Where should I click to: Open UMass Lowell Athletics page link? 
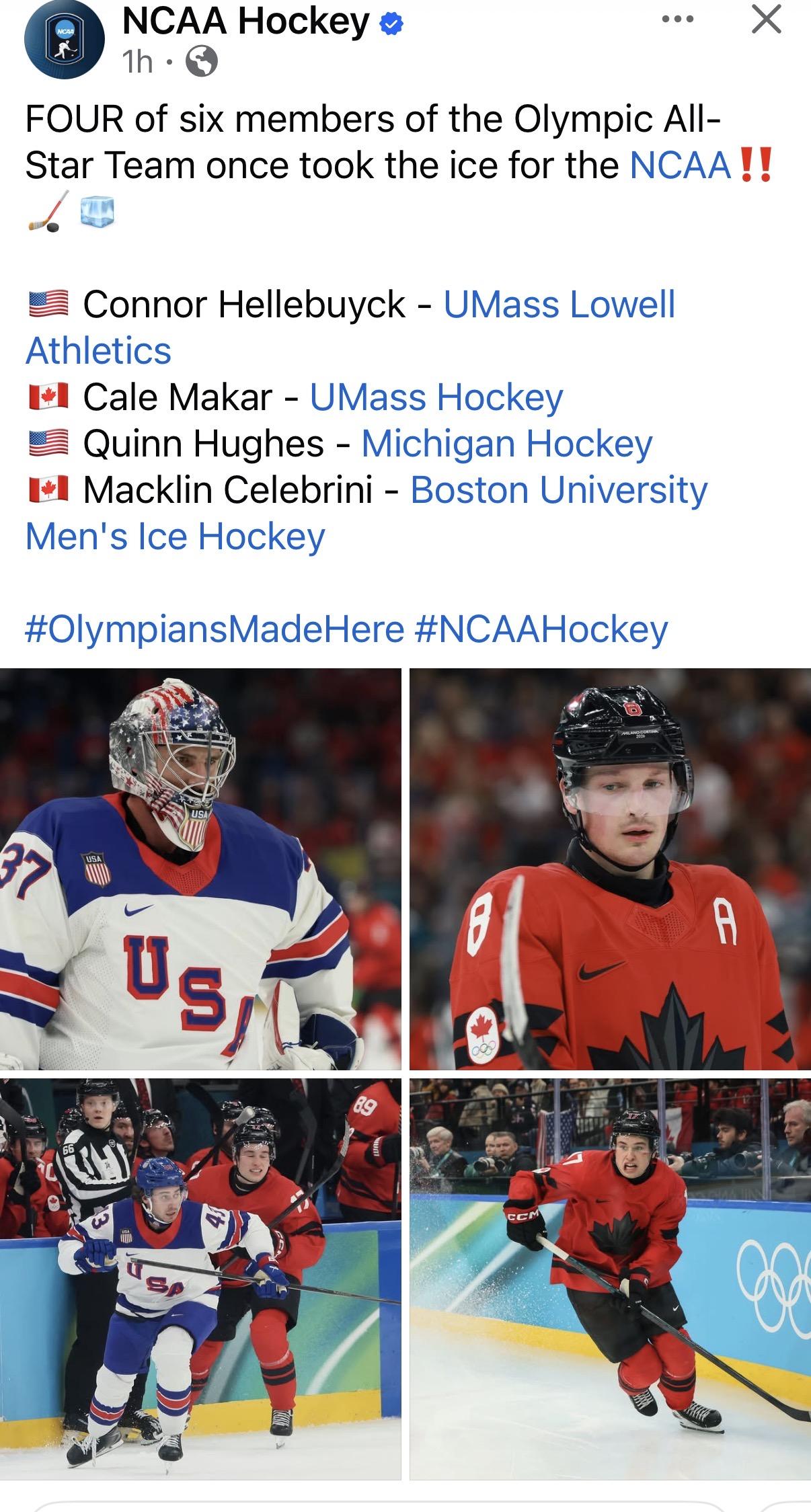point(559,305)
